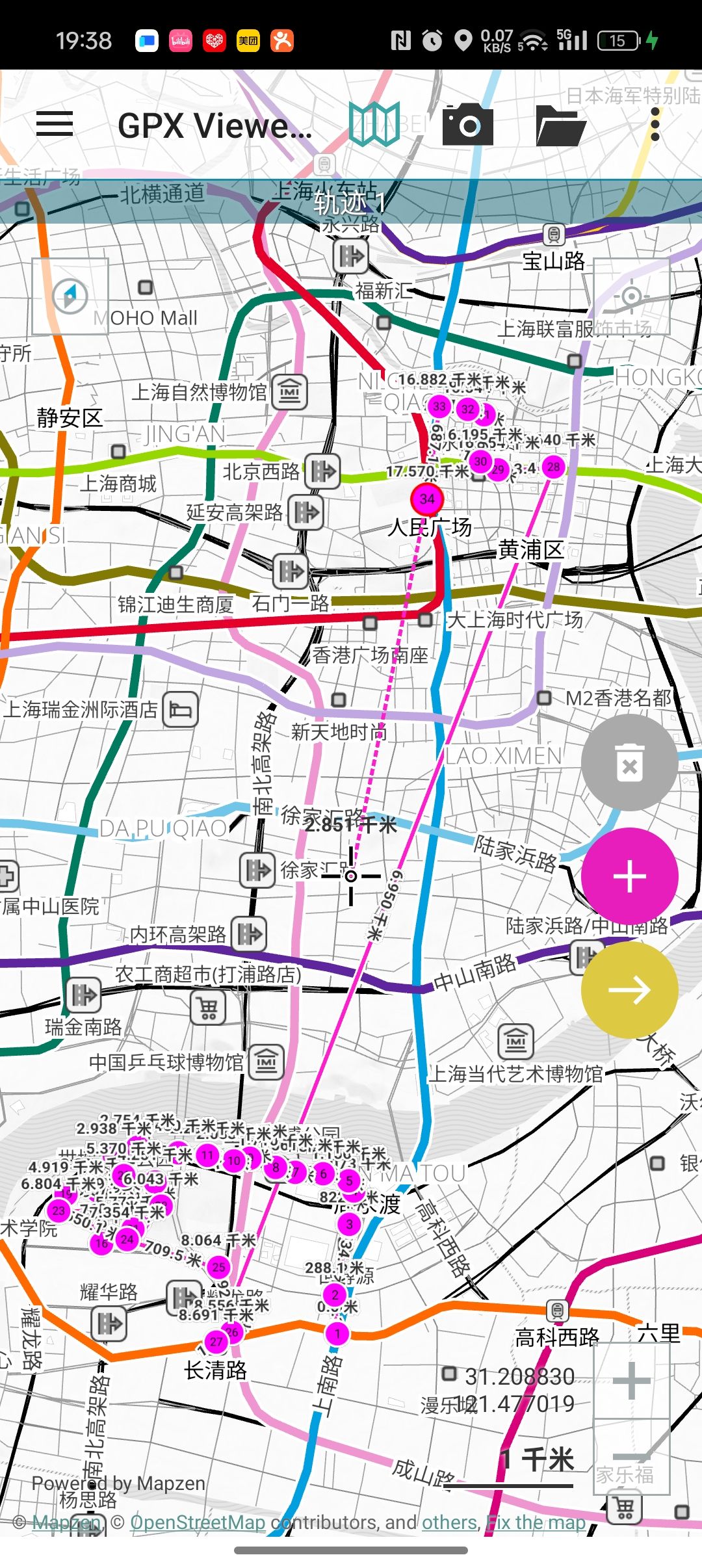This screenshot has height=1568, width=702.
Task: Open the OpenStreetMap attribution link
Action: 198,1522
